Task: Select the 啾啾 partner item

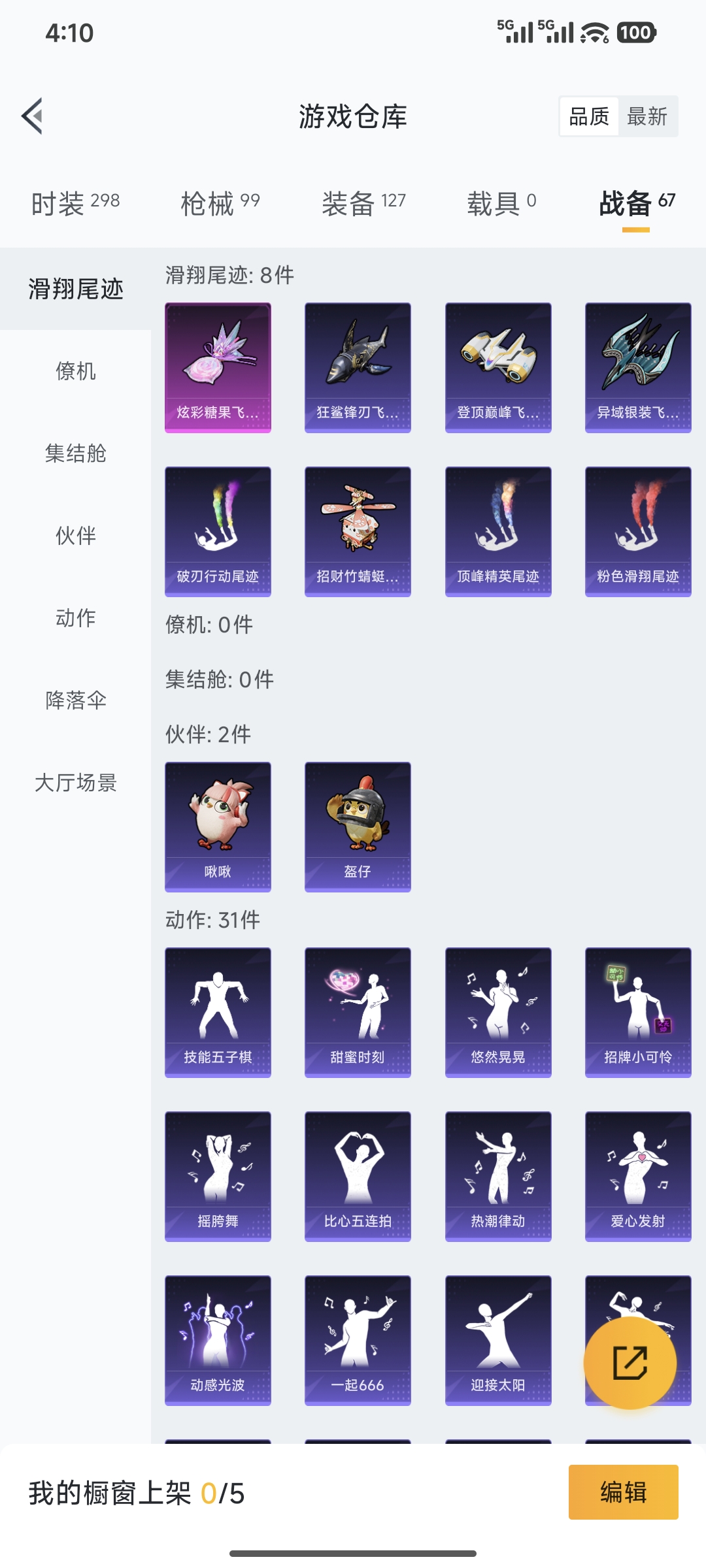Action: click(218, 825)
